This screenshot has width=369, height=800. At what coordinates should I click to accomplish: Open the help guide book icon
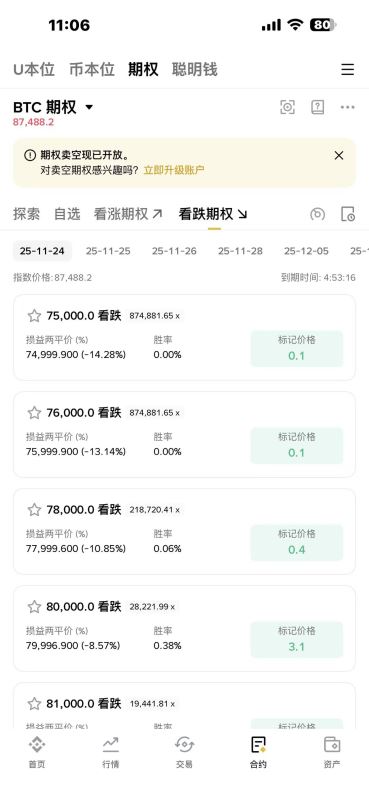317,107
